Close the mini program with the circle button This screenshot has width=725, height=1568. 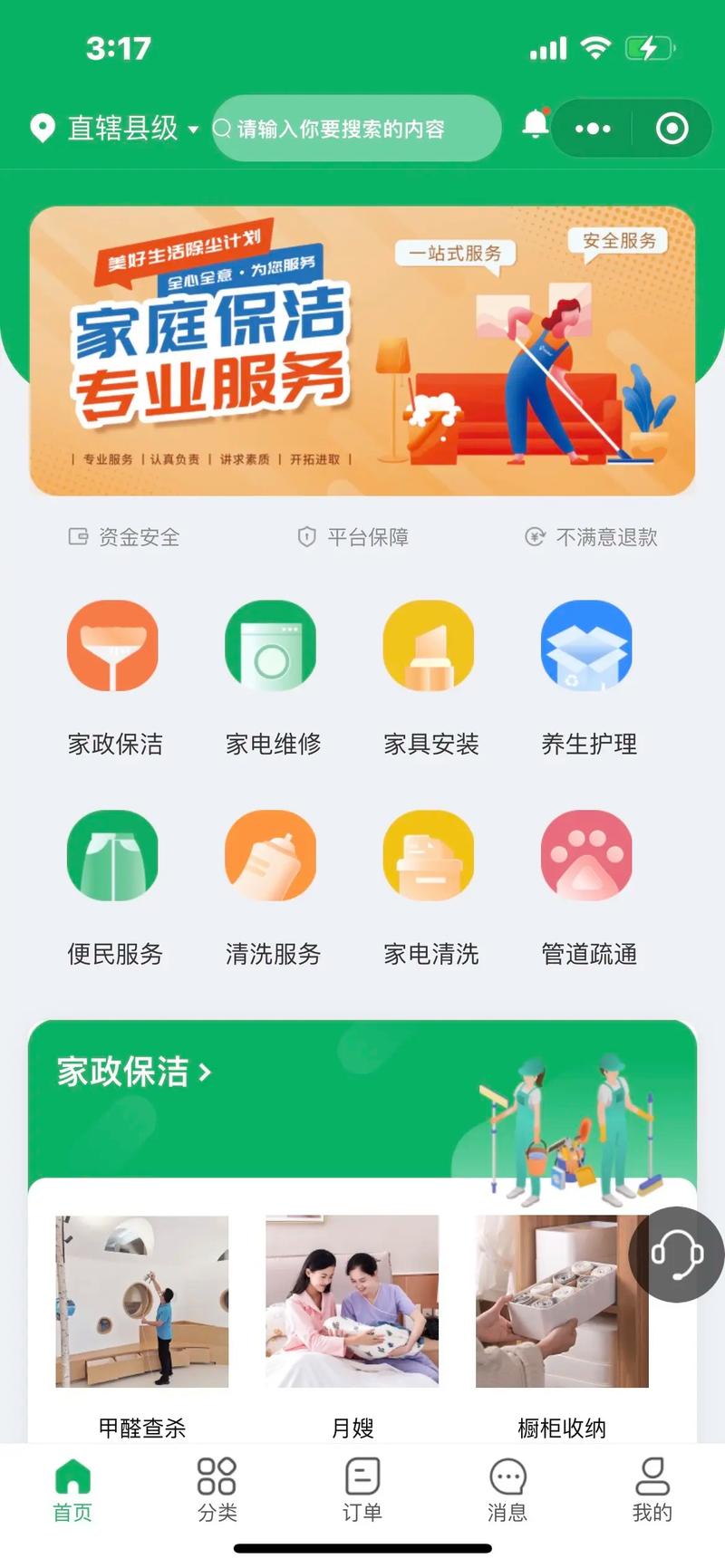coord(672,129)
